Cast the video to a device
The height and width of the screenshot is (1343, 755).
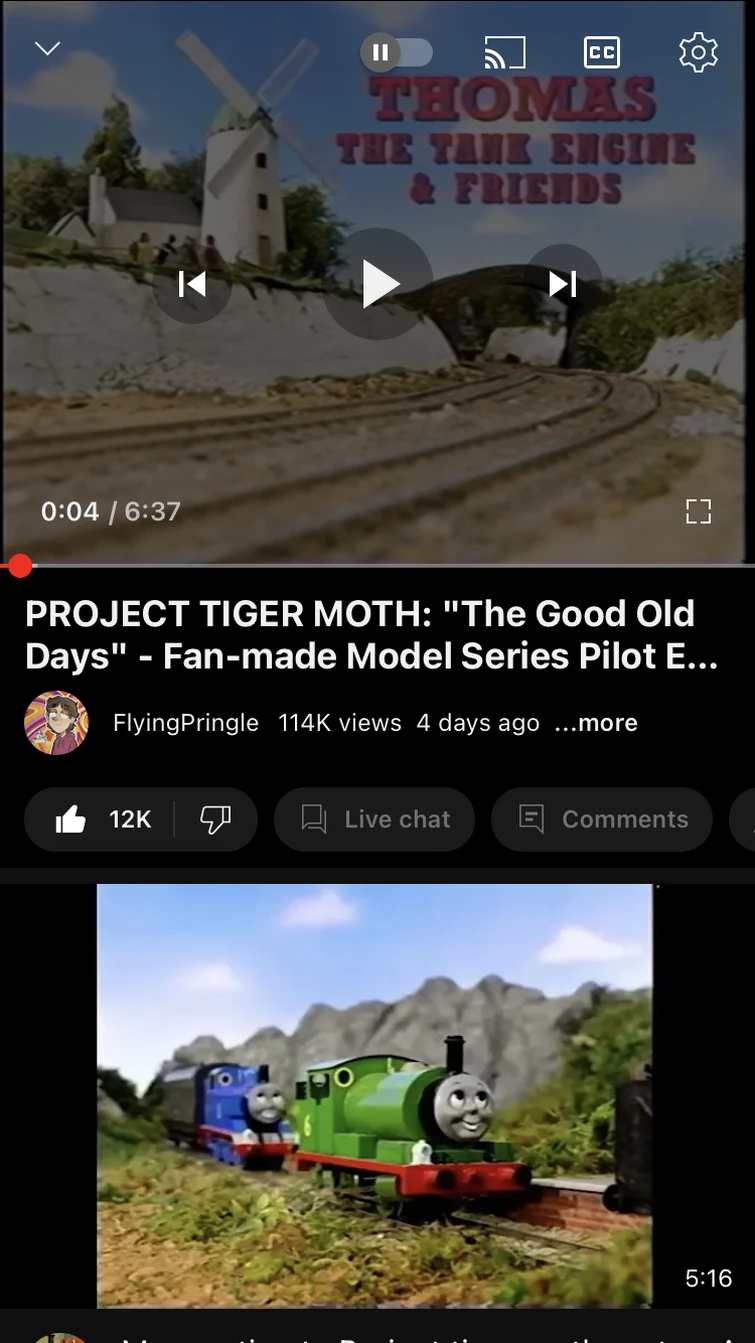pyautogui.click(x=504, y=52)
